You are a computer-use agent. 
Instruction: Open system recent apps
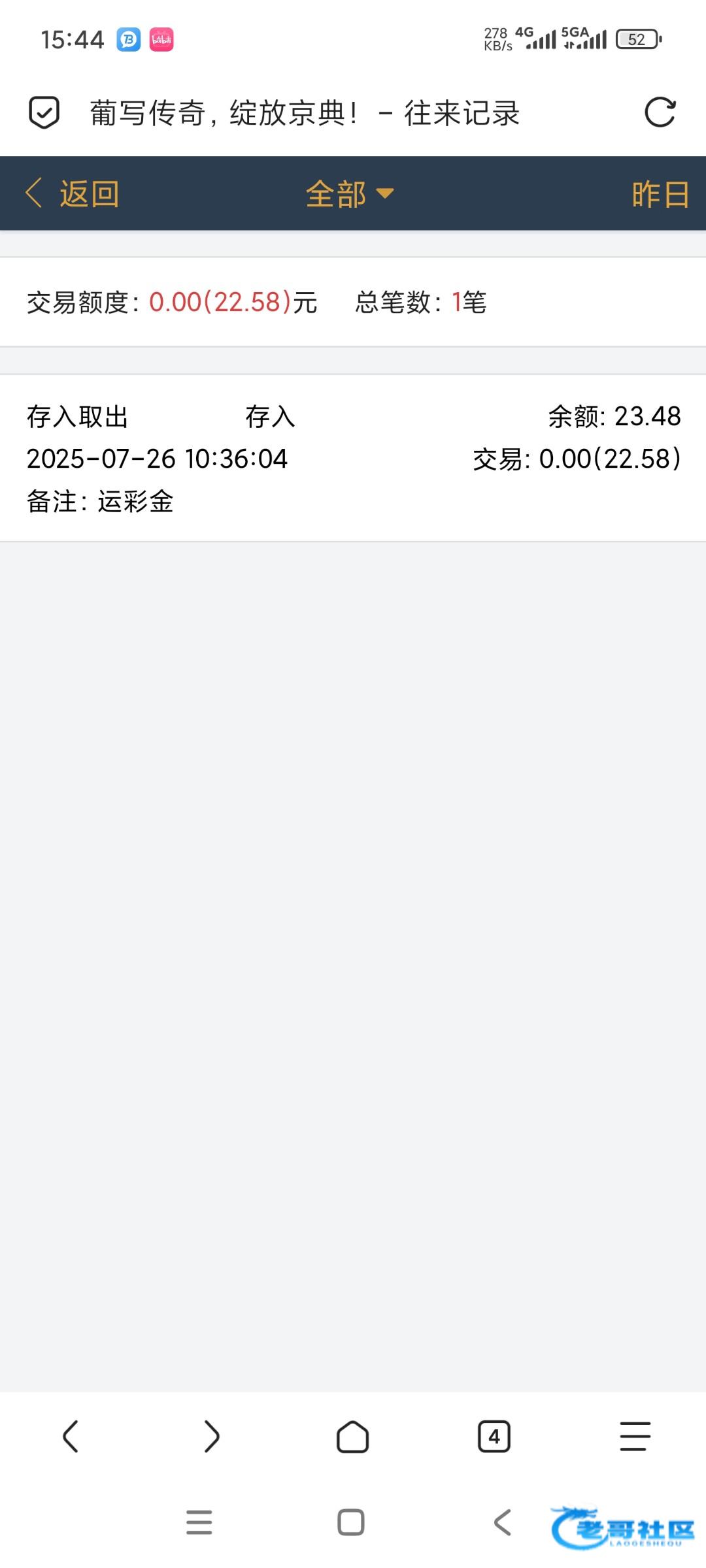[x=199, y=1522]
